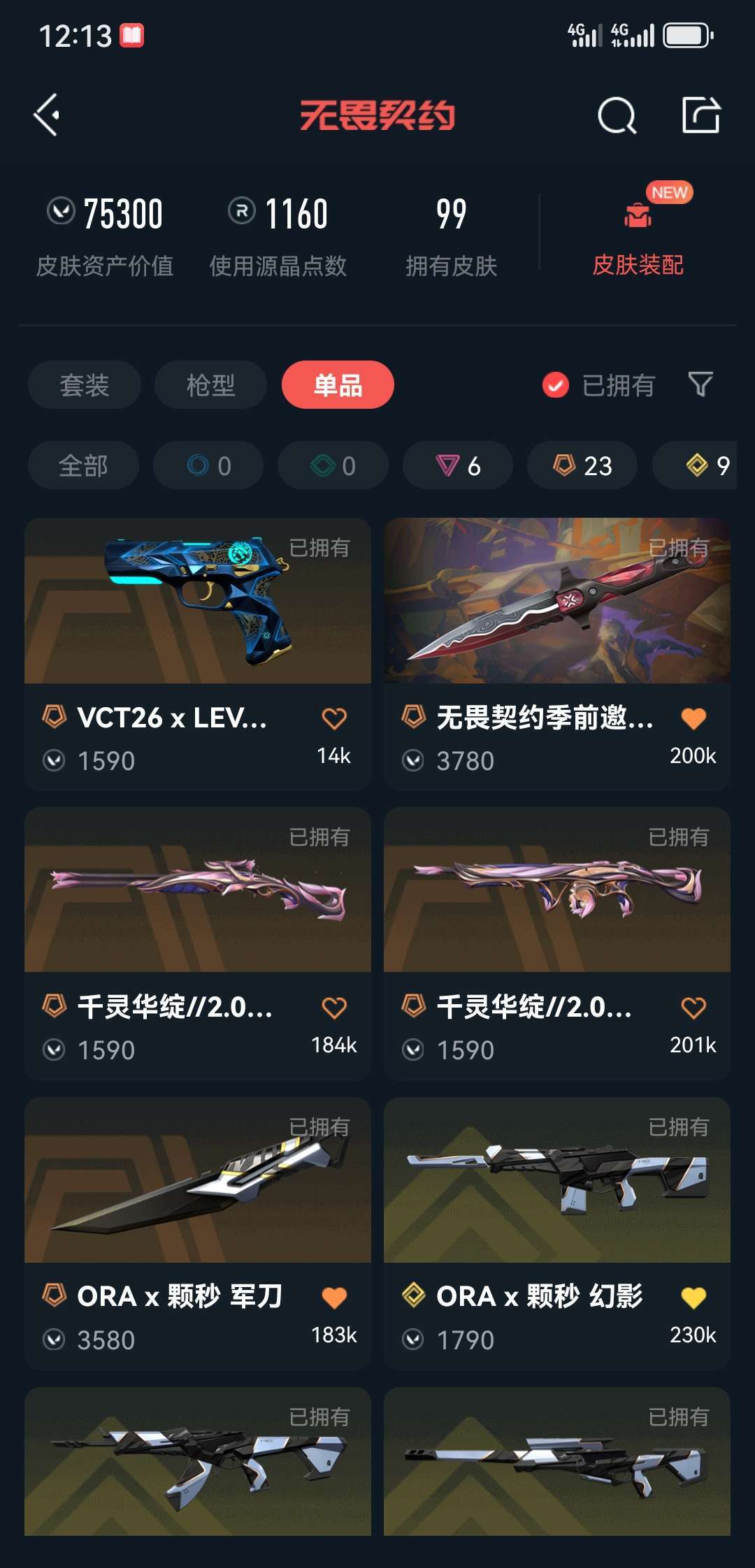Switch to the 枪型 tab
This screenshot has height=1568, width=755.
pyautogui.click(x=210, y=385)
